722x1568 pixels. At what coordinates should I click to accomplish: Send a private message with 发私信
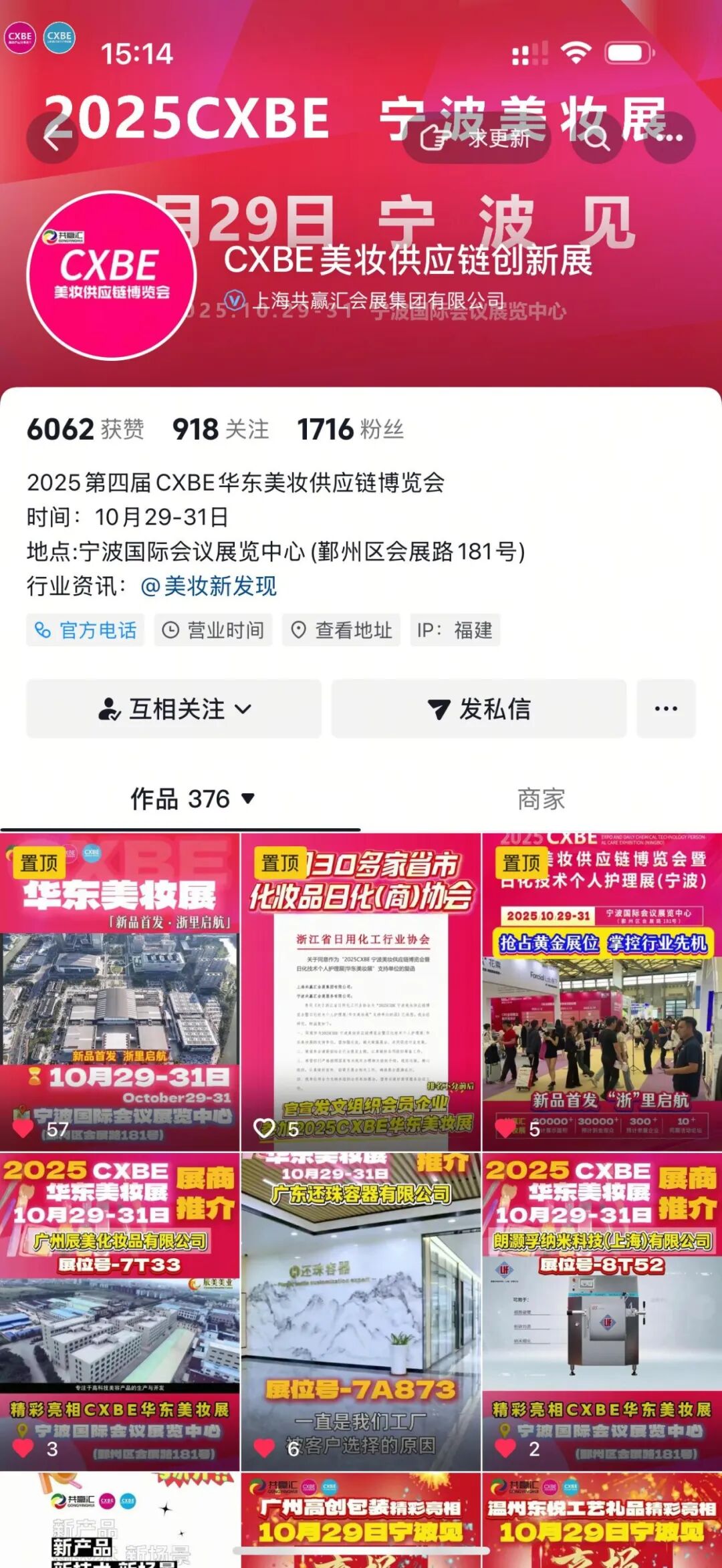coord(479,709)
